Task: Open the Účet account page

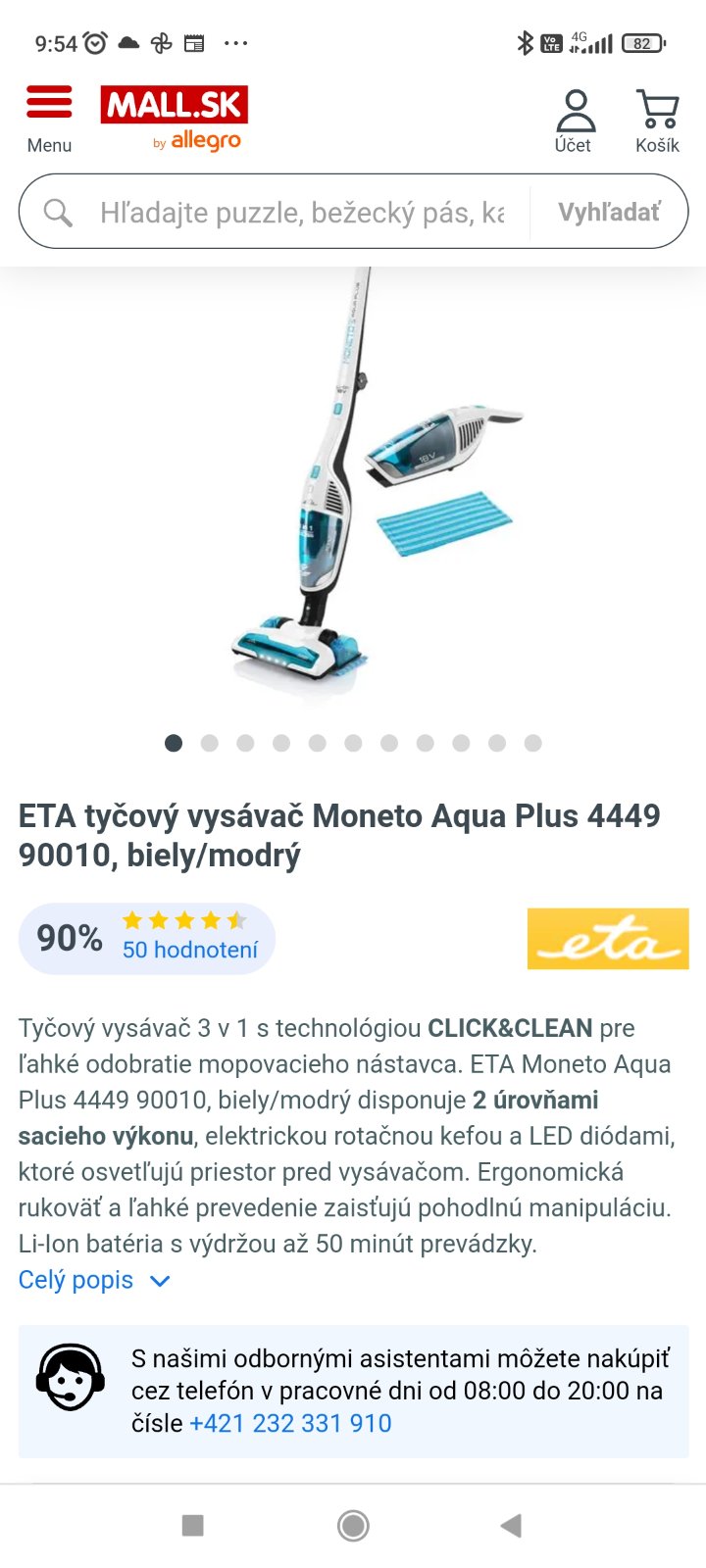Action: tap(575, 122)
